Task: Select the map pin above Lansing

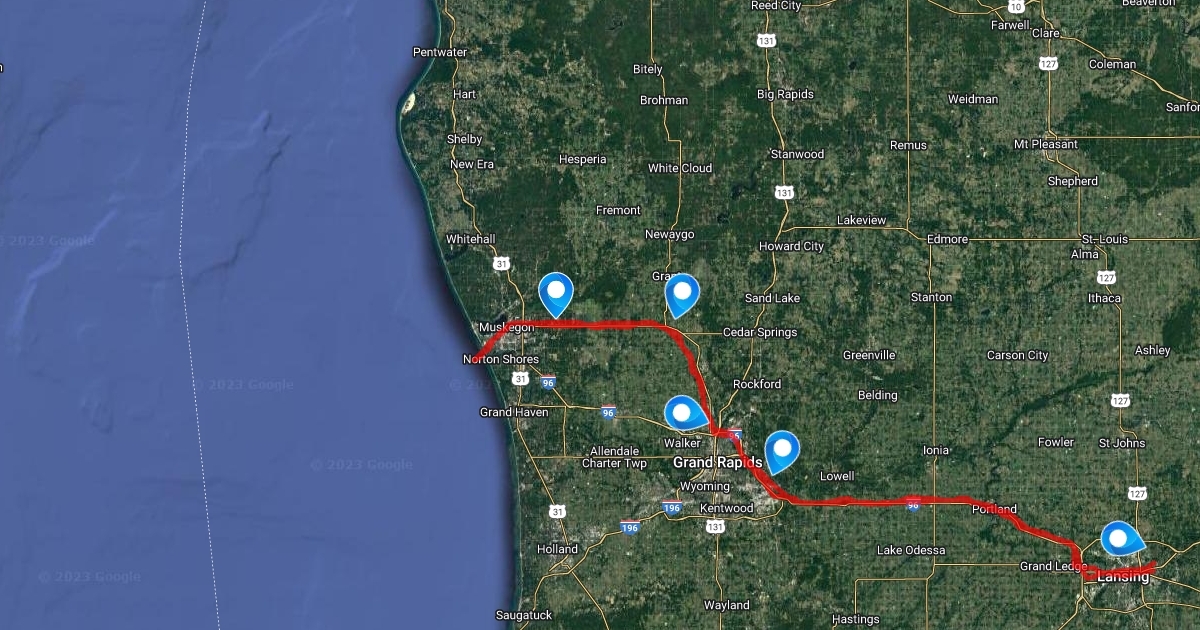Action: (x=1120, y=538)
